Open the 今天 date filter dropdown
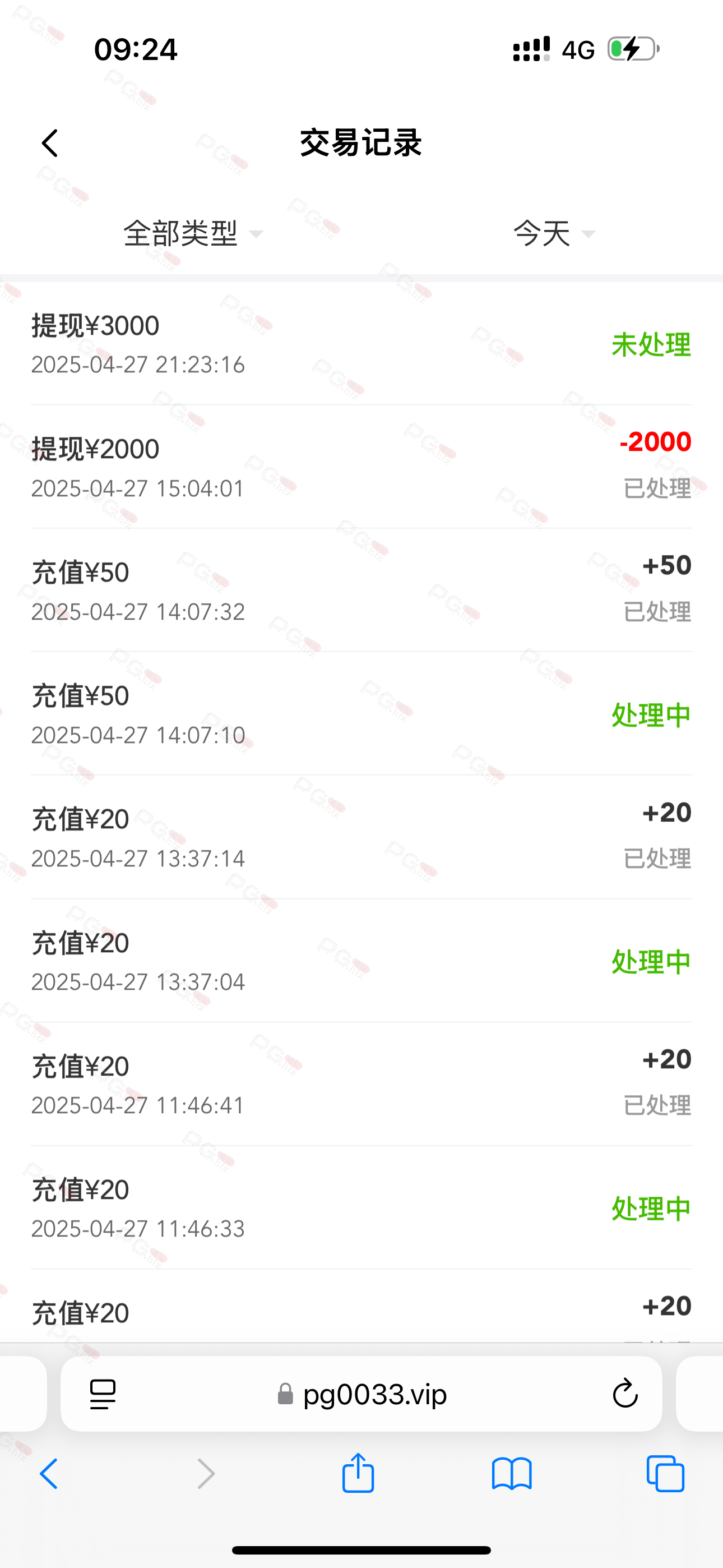 (554, 234)
